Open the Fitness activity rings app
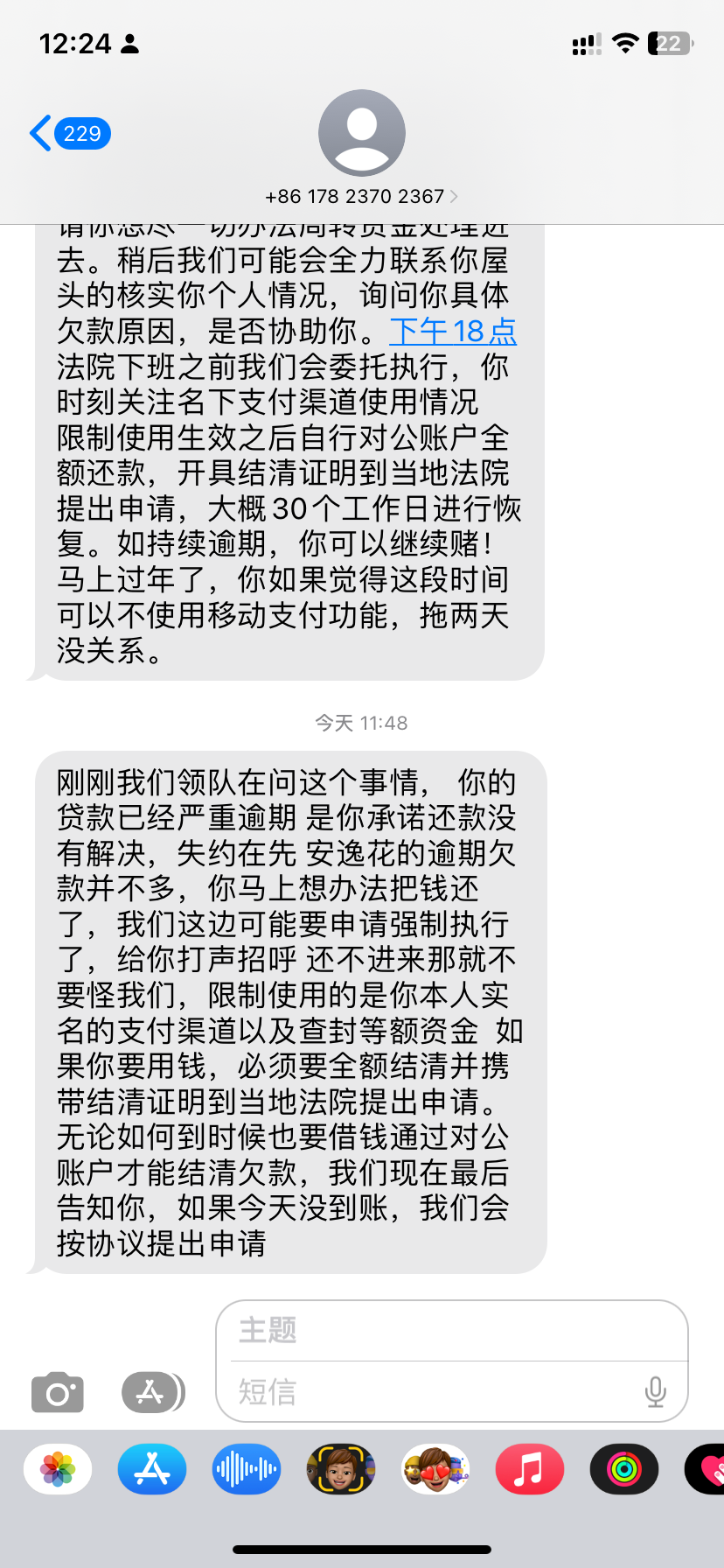Screen dimensions: 724x1568 (624, 1469)
